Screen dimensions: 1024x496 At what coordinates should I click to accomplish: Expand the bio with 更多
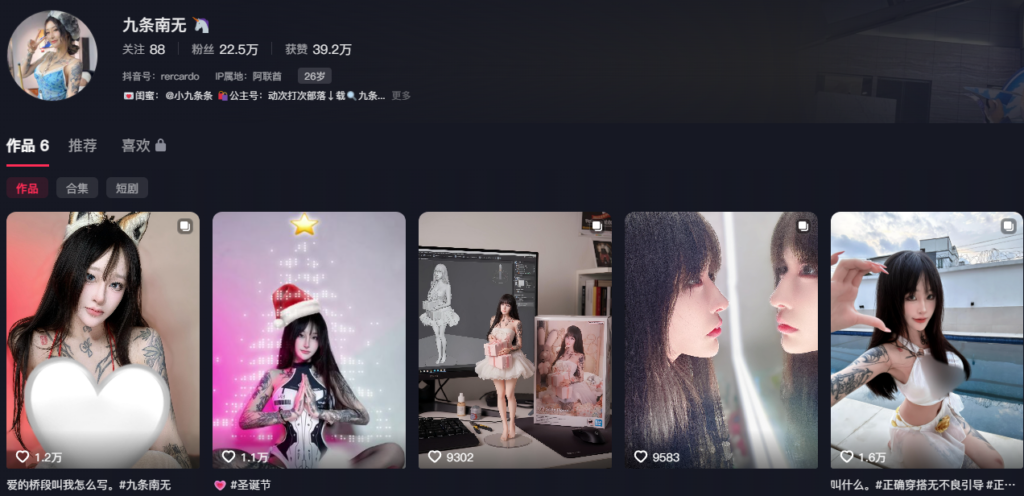401,96
